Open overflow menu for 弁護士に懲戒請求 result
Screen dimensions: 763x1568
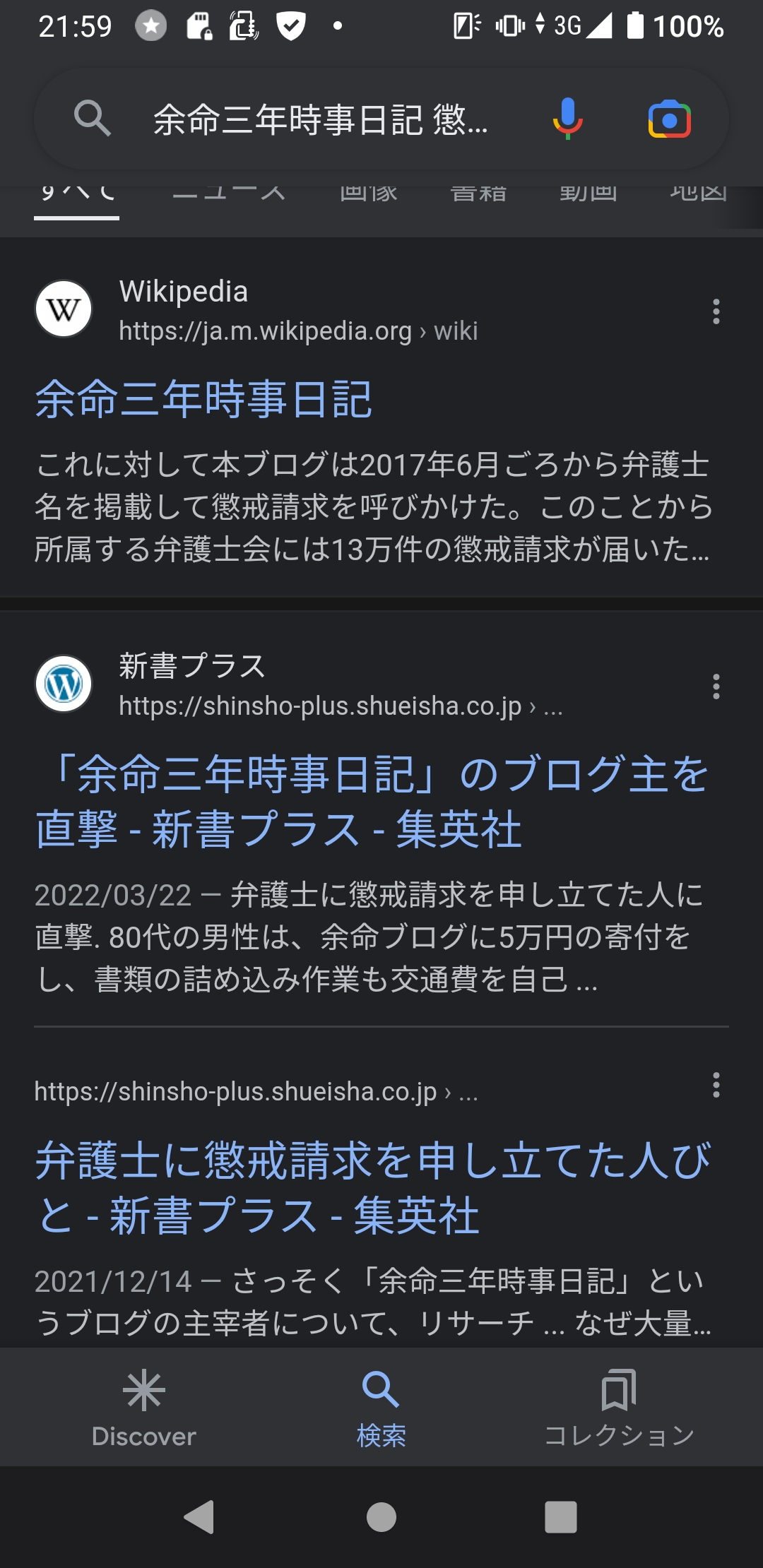716,1085
